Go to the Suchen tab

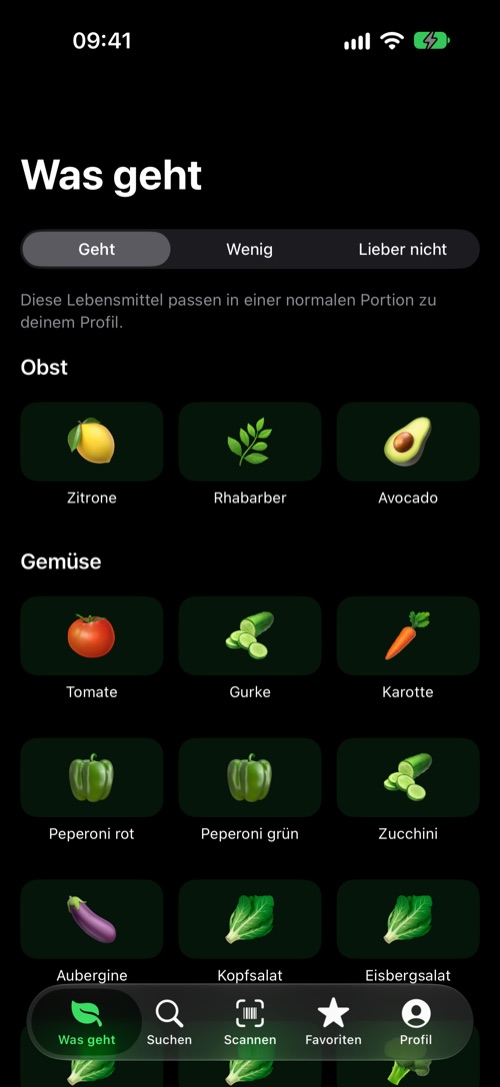click(169, 1023)
